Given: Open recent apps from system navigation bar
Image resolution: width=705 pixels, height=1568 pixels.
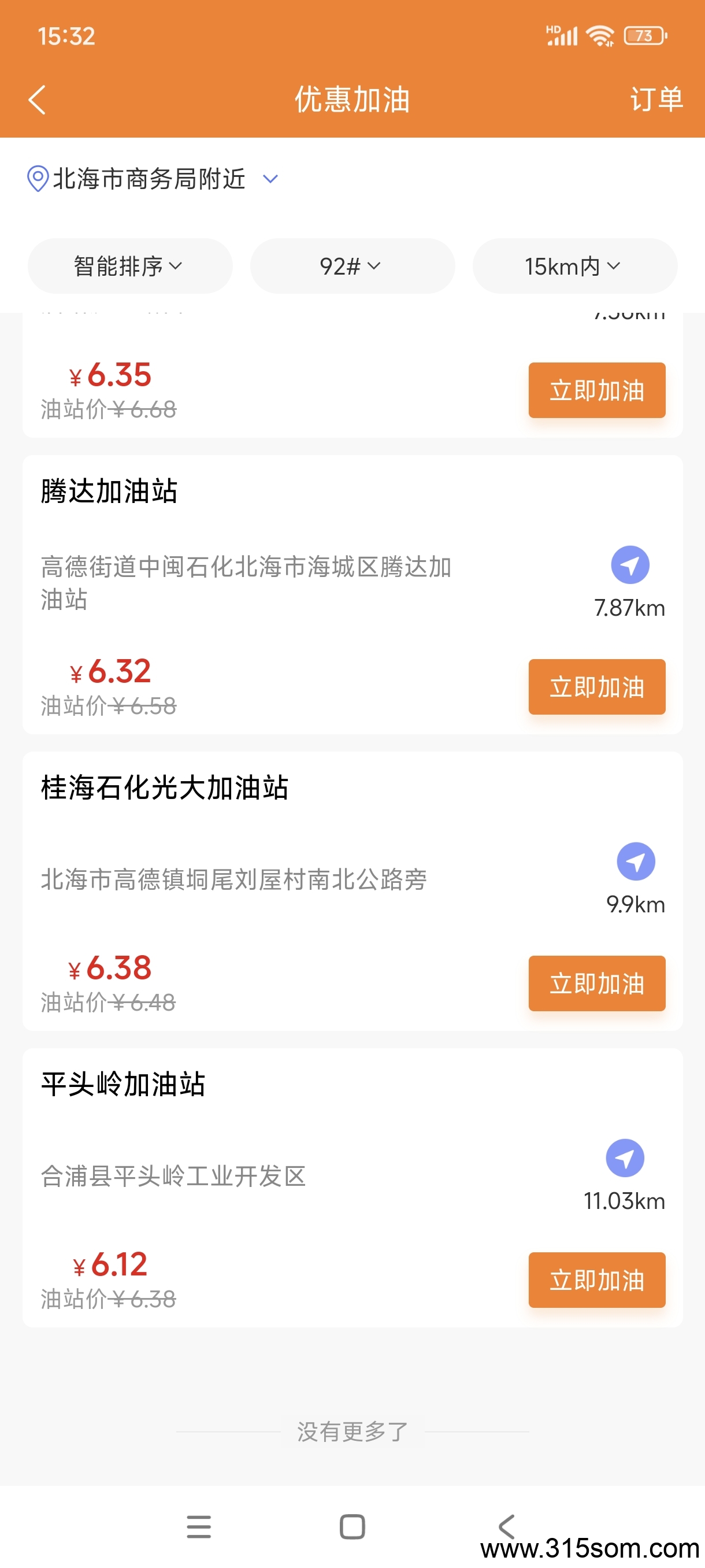Looking at the screenshot, I should [x=199, y=1526].
